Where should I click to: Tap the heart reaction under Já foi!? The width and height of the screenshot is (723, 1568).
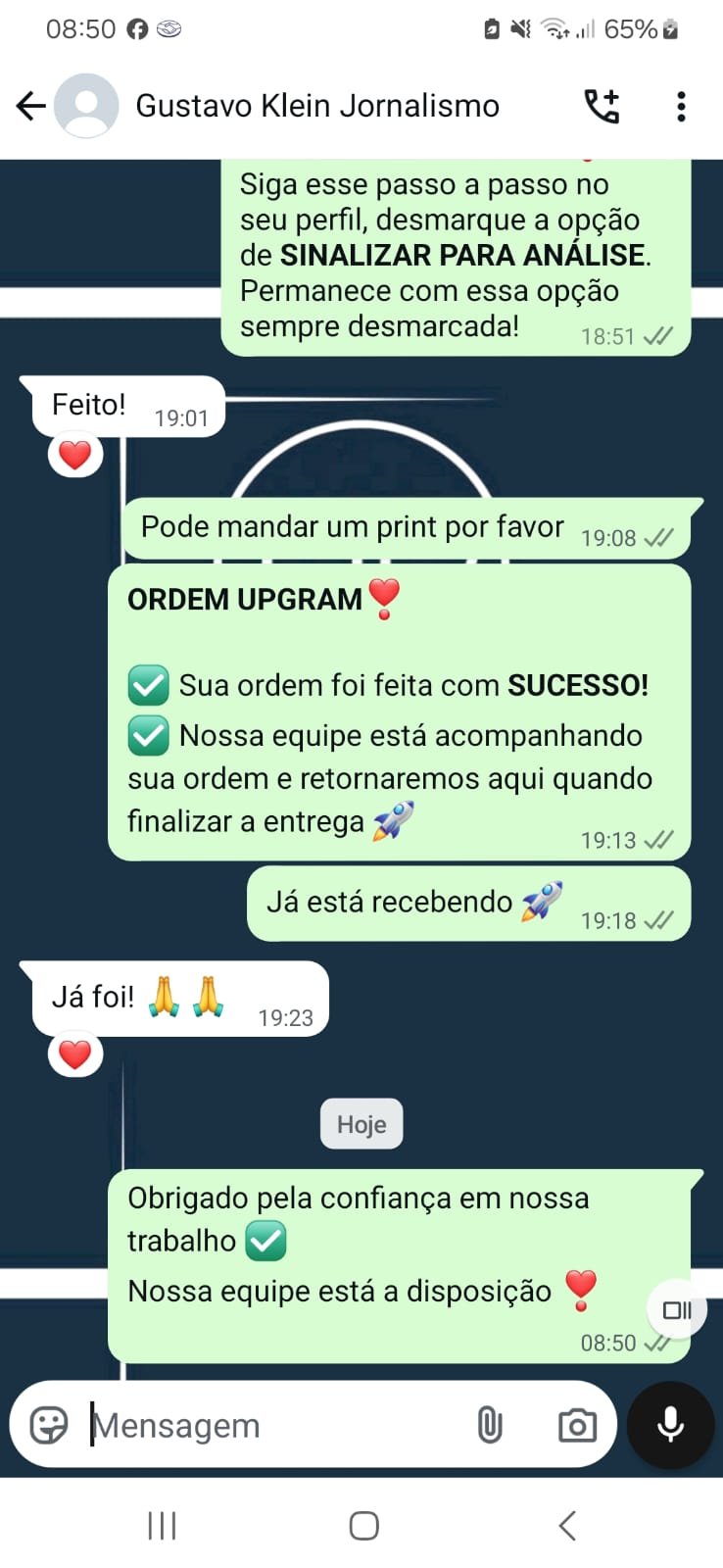point(75,1054)
